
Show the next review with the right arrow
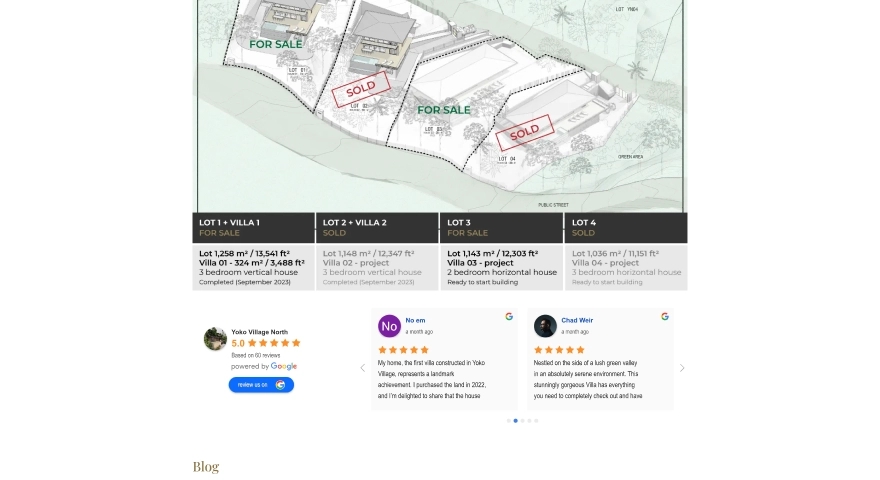[x=682, y=368]
